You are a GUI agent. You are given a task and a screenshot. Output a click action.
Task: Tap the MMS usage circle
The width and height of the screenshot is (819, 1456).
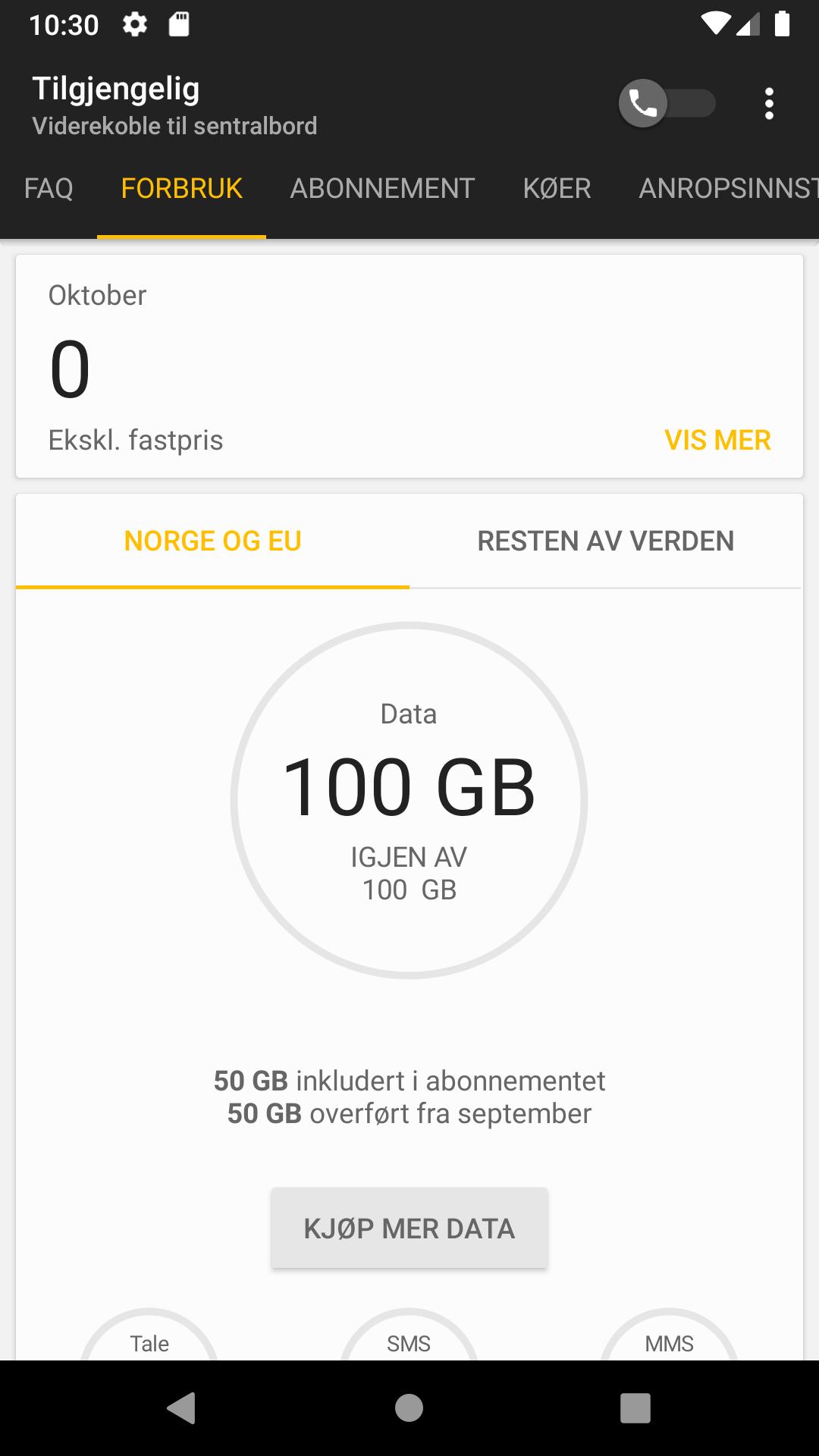[x=669, y=1346]
